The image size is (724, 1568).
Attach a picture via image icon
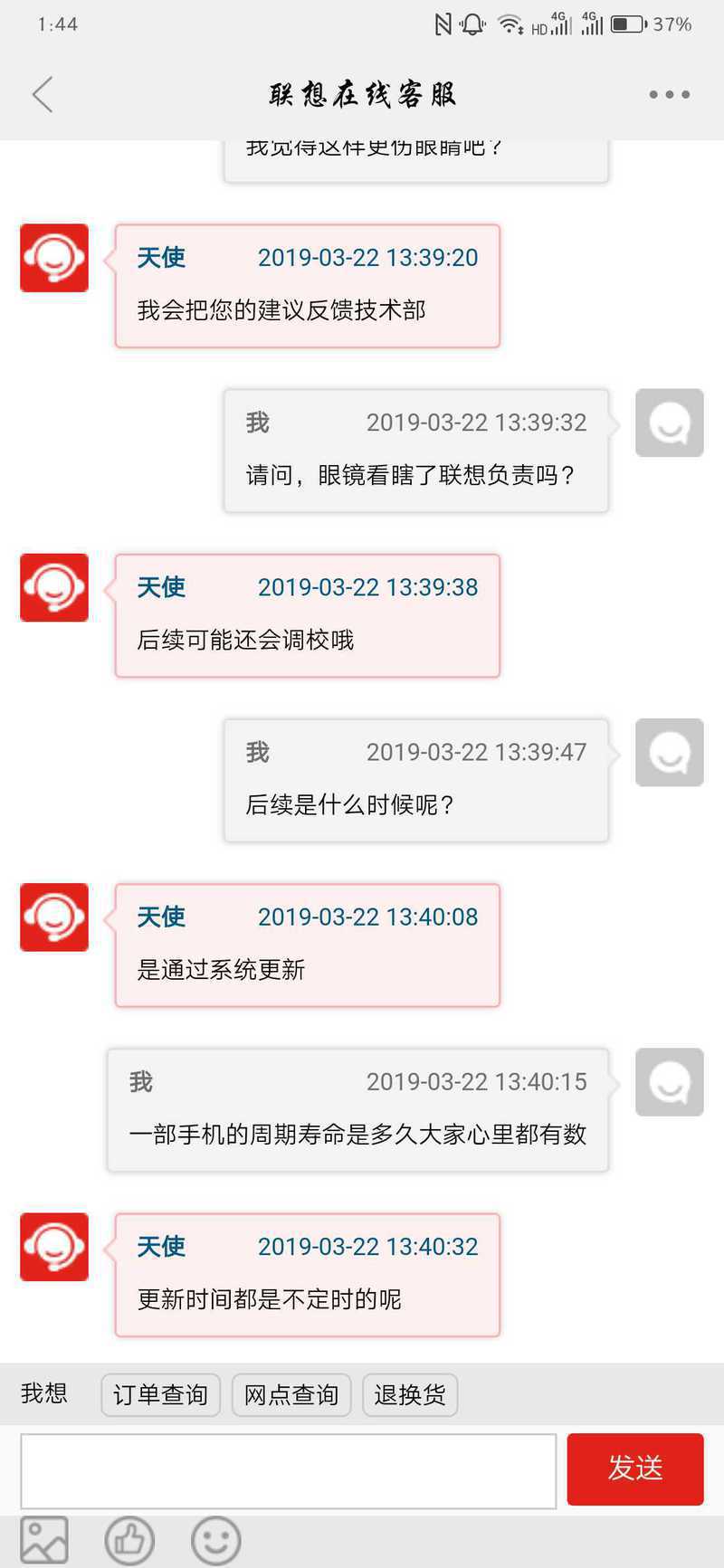pyautogui.click(x=44, y=1541)
